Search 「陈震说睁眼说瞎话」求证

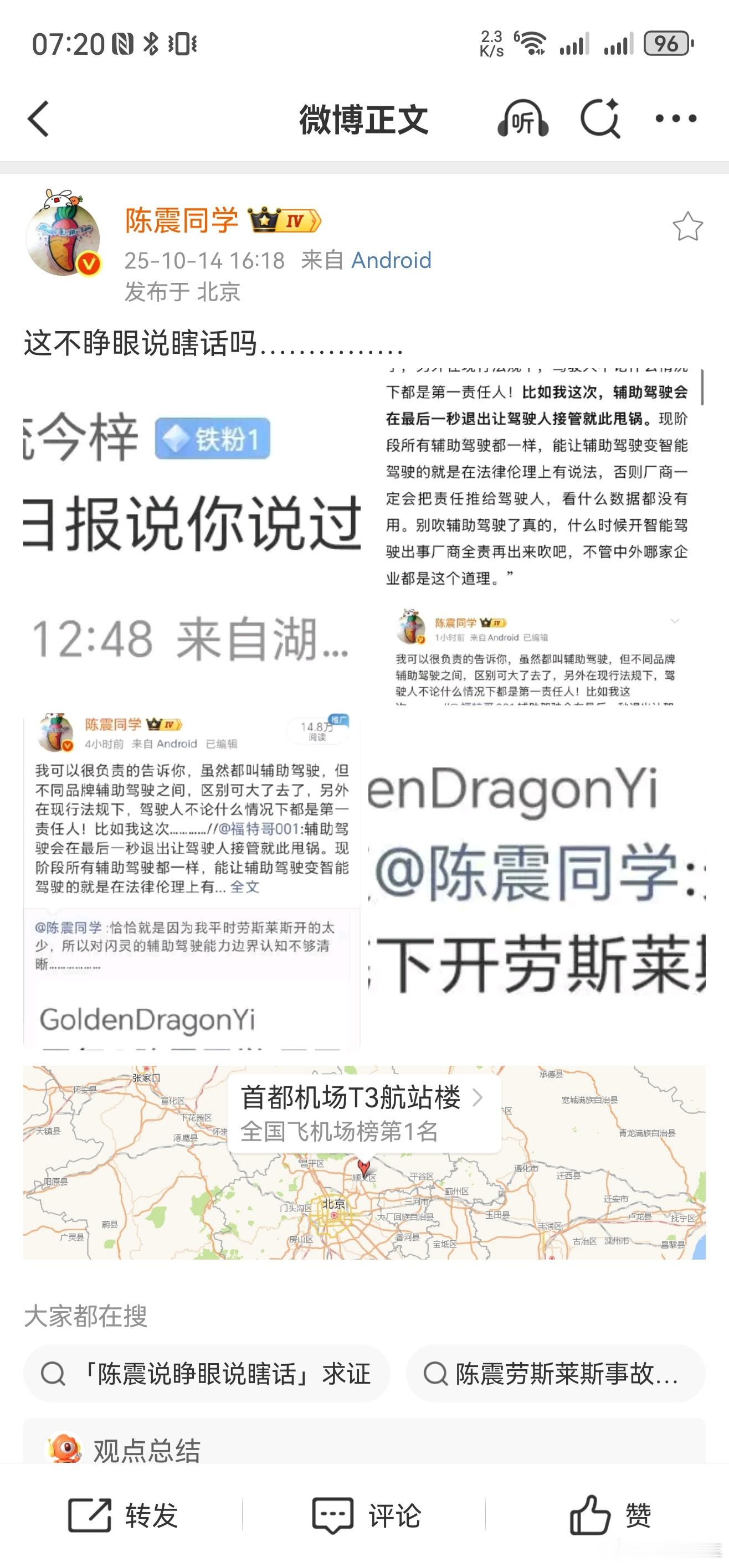point(206,1374)
